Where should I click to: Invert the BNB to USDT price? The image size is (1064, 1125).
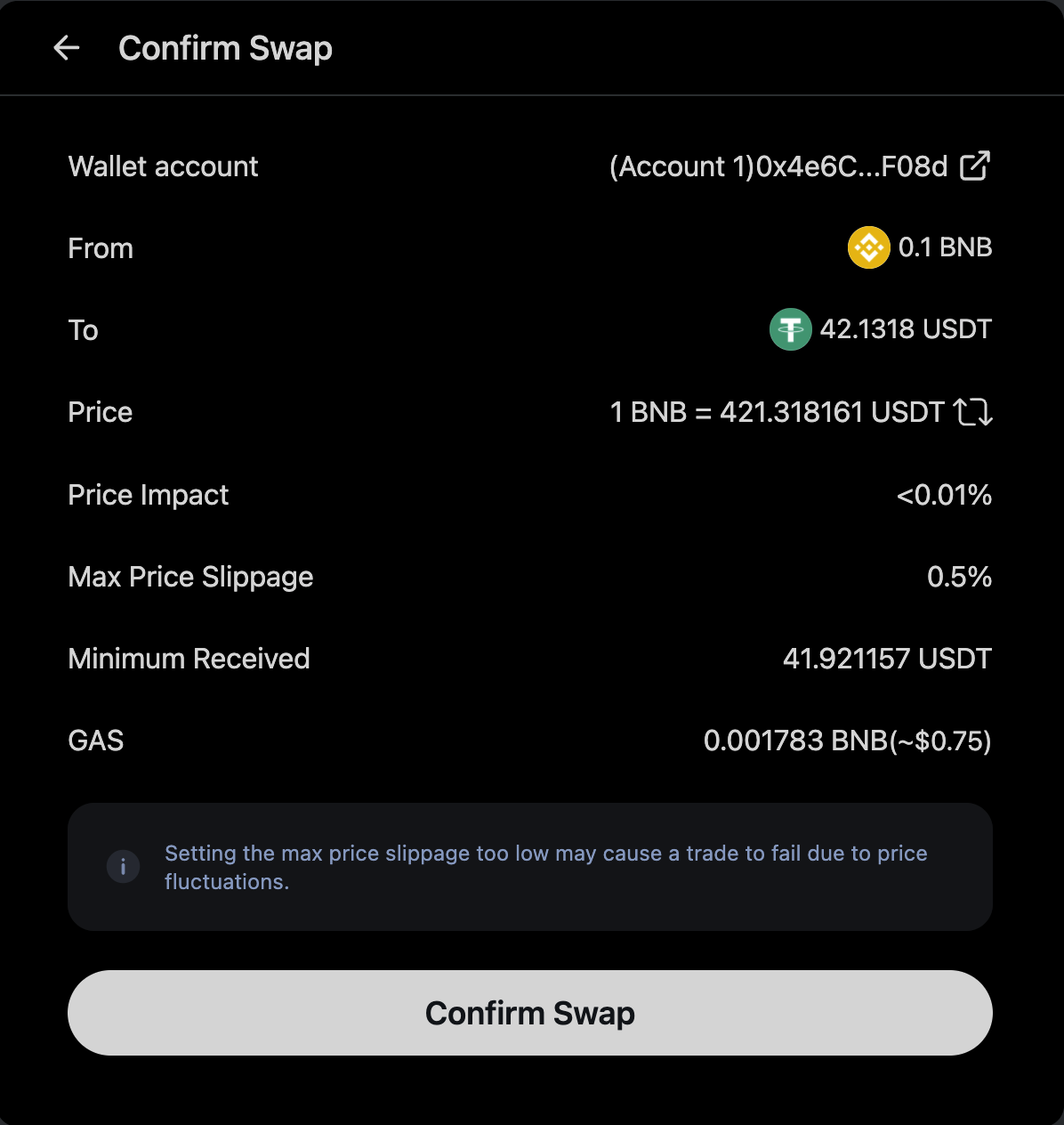point(972,412)
